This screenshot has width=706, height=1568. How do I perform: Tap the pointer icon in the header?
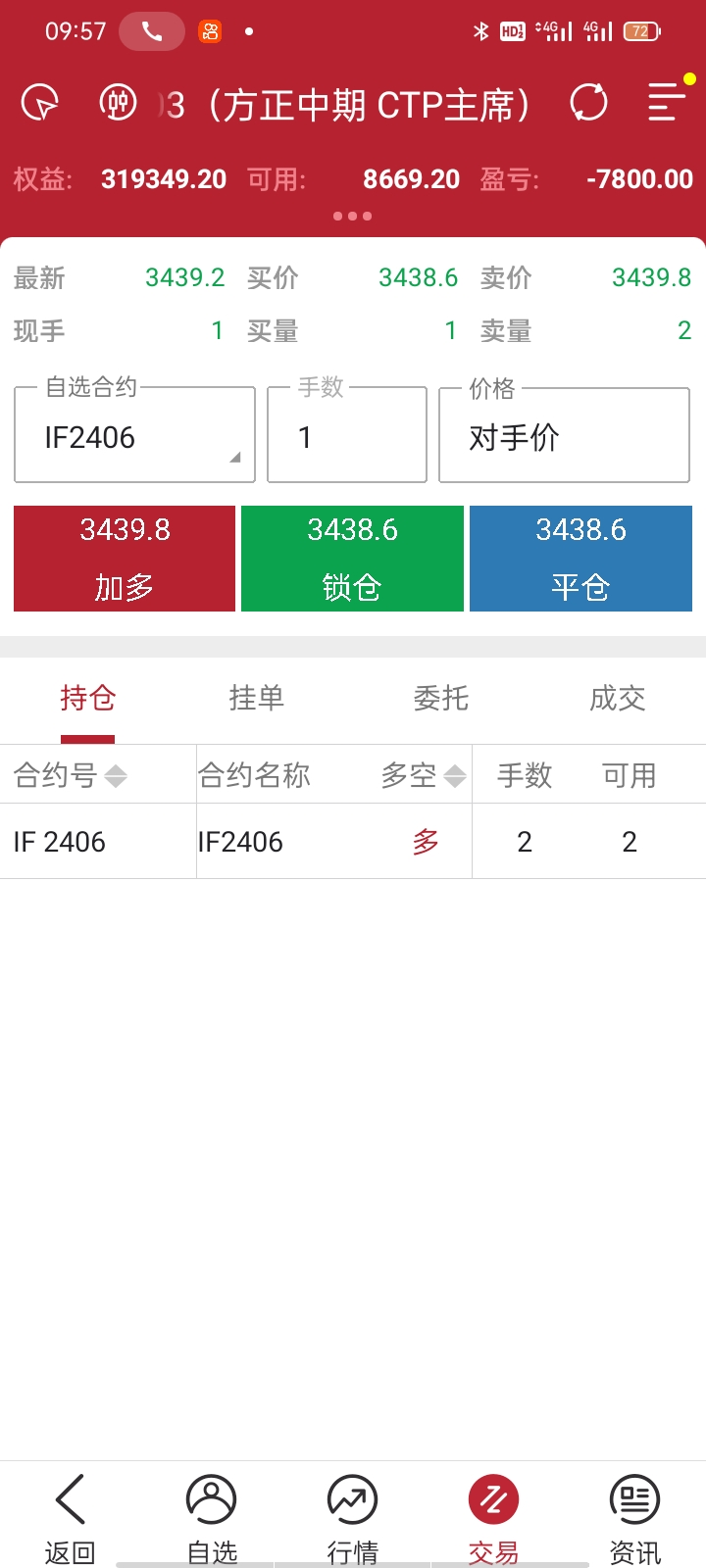tap(41, 103)
